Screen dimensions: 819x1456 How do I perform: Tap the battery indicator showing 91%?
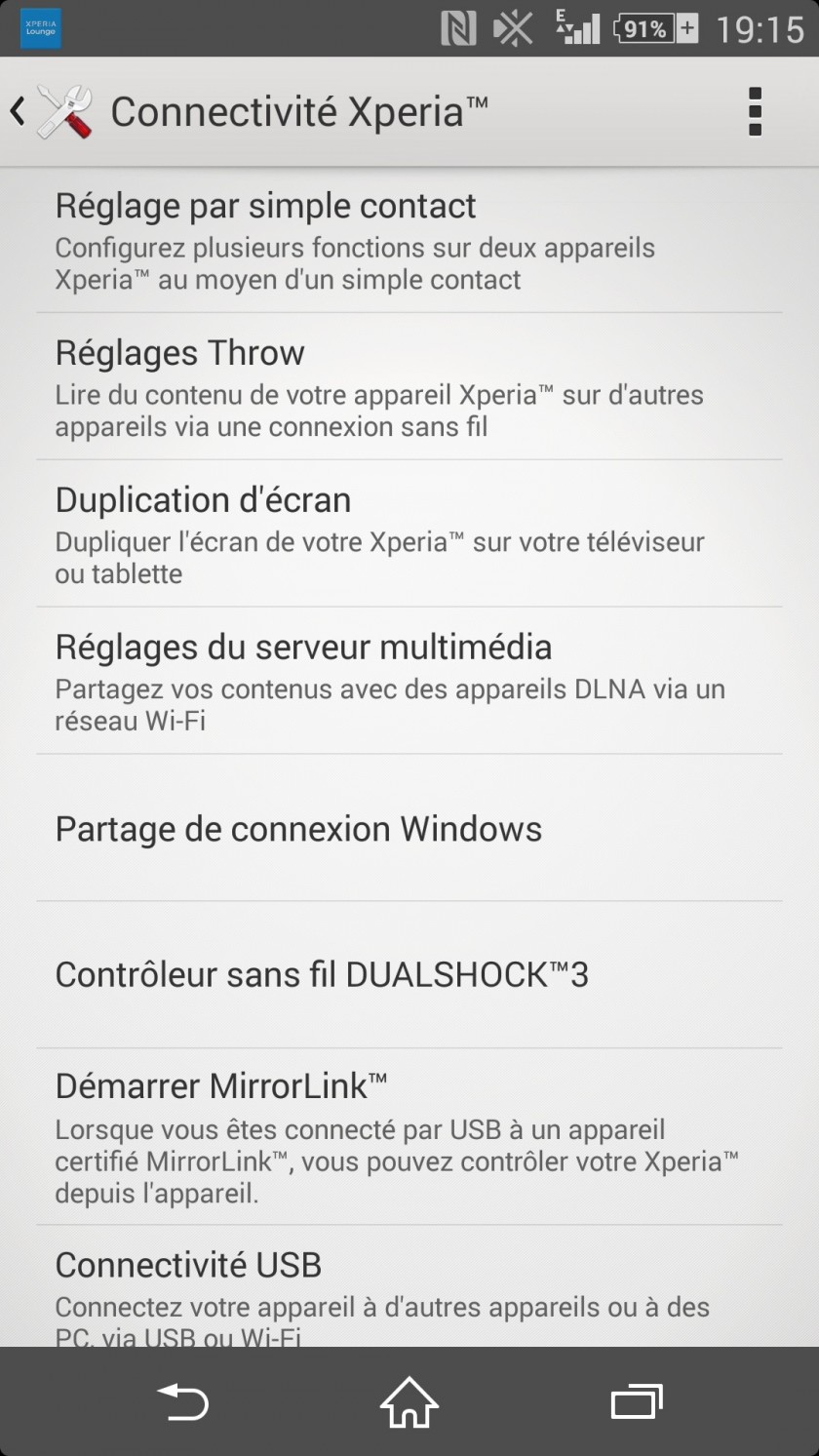tap(643, 28)
